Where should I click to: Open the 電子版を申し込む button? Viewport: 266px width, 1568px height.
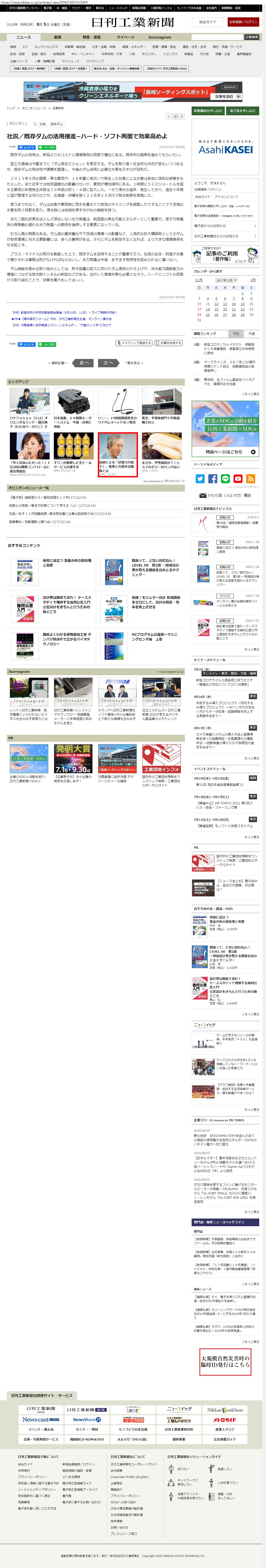(x=243, y=111)
